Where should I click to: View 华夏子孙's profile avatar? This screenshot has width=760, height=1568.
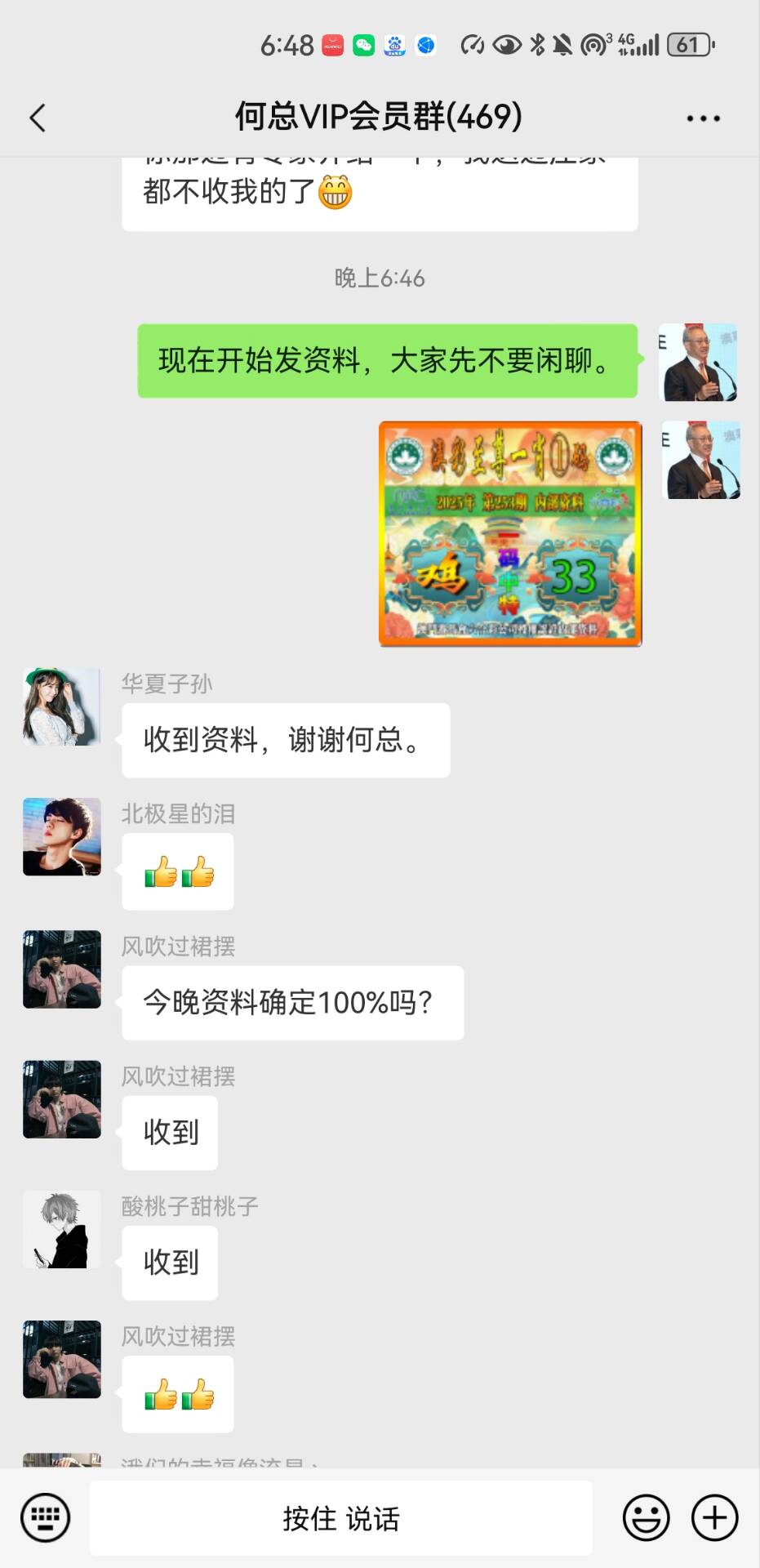point(62,706)
